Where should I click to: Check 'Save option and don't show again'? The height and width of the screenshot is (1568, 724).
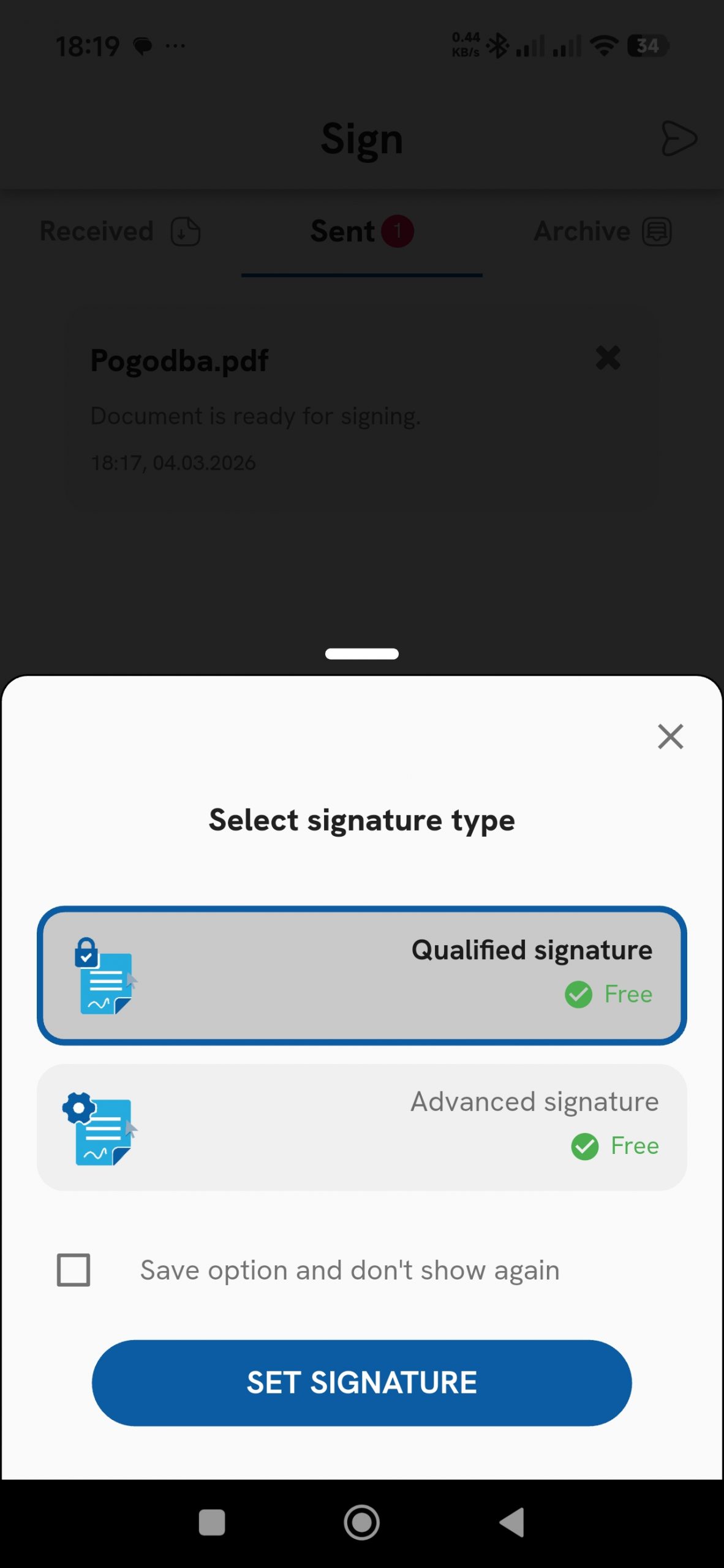click(x=74, y=1270)
